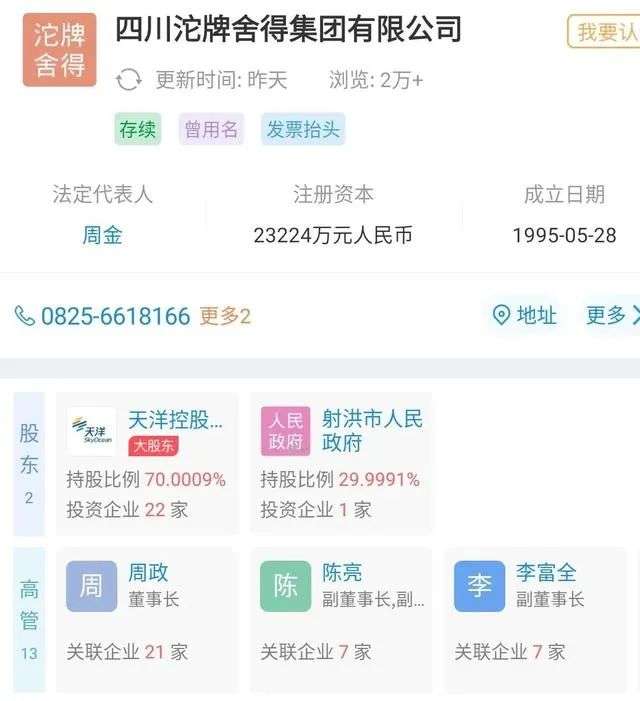Refresh the company update time
Screen dimensions: 640x701
click(x=129, y=80)
